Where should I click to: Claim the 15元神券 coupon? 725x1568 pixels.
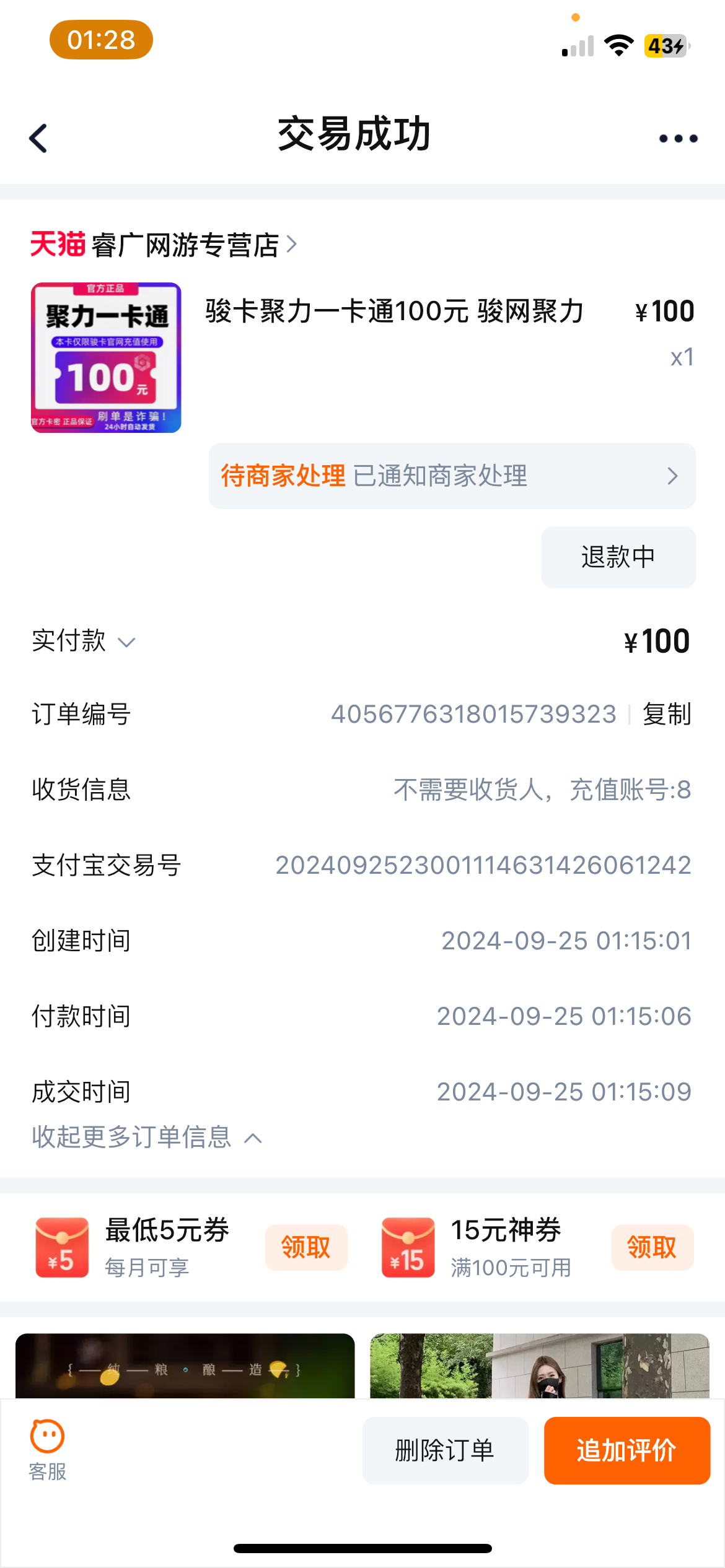(651, 1247)
